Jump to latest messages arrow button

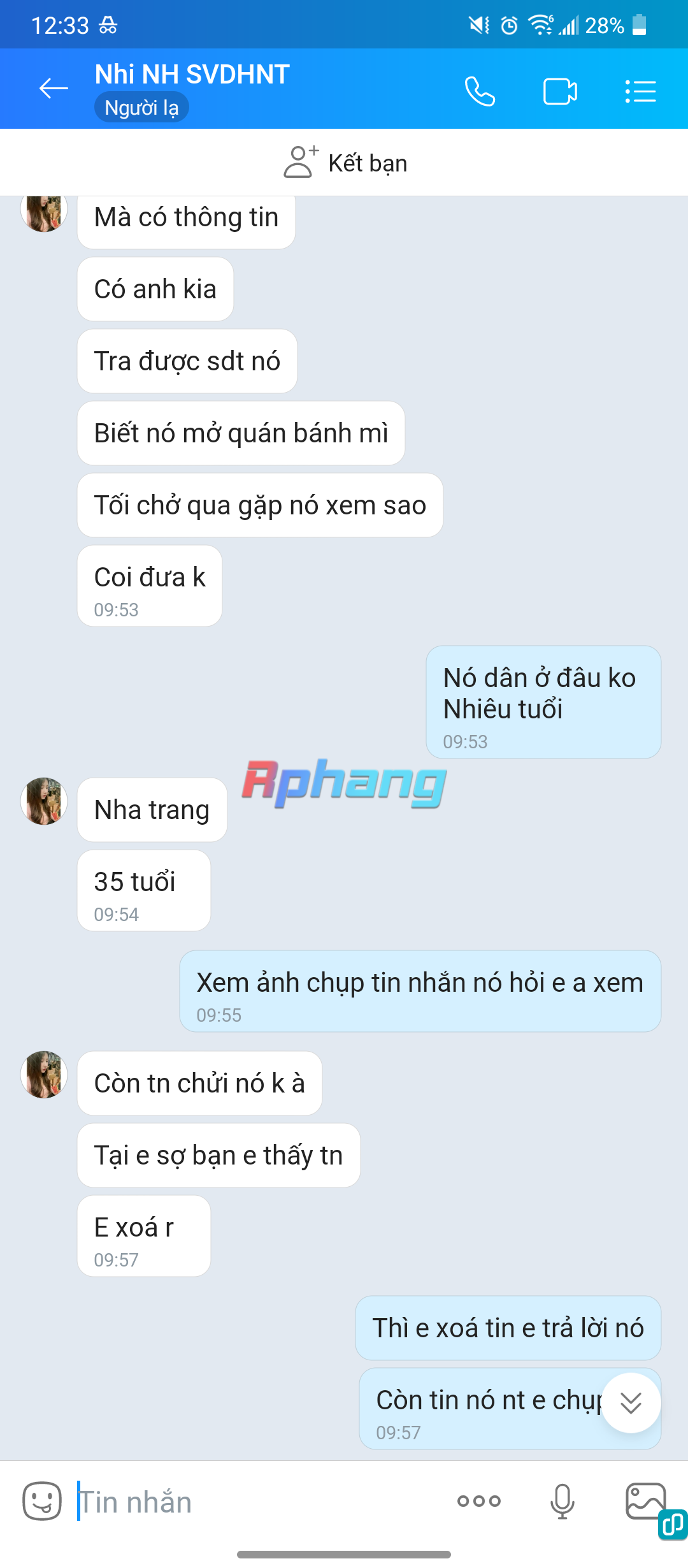point(631,1403)
